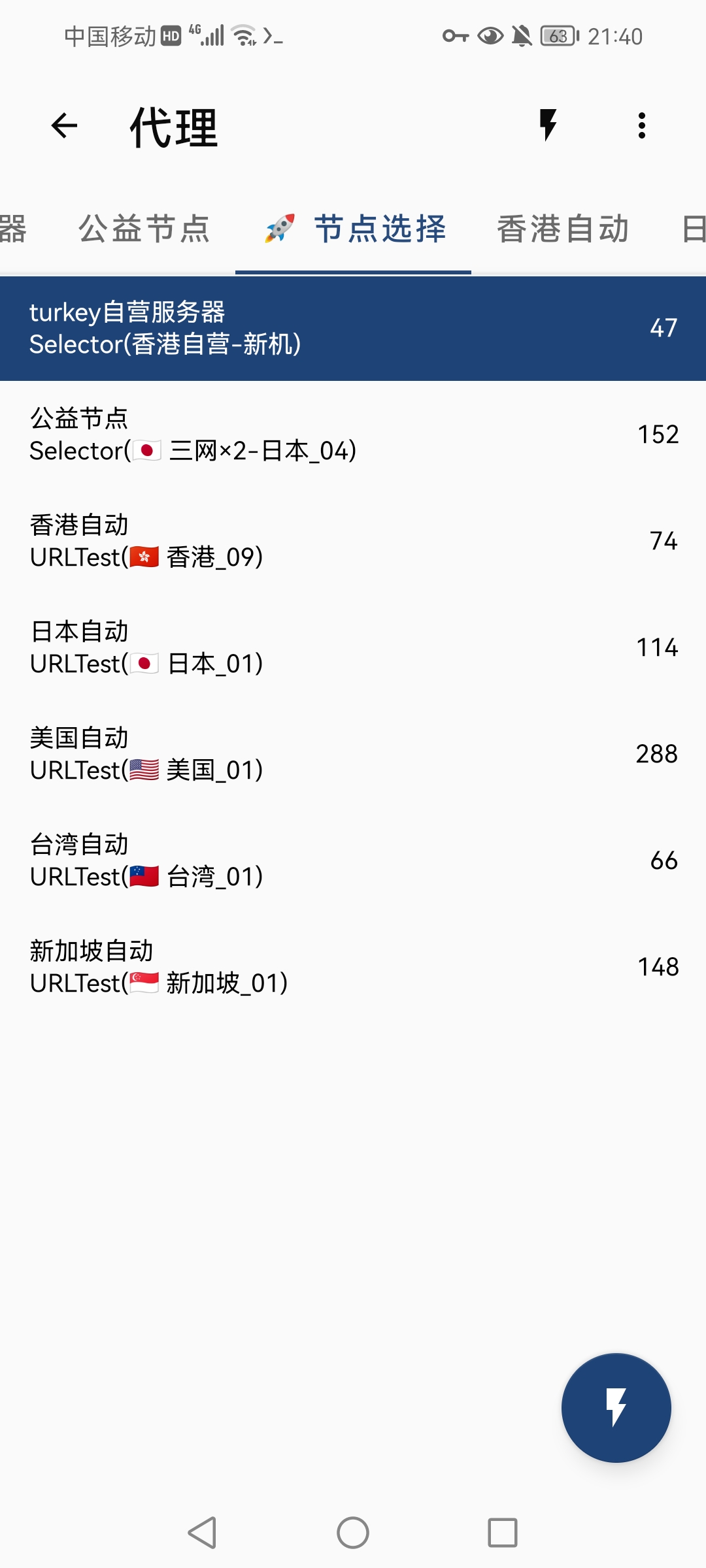Open the system recent apps view
This screenshot has width=706, height=1568.
[x=502, y=1532]
